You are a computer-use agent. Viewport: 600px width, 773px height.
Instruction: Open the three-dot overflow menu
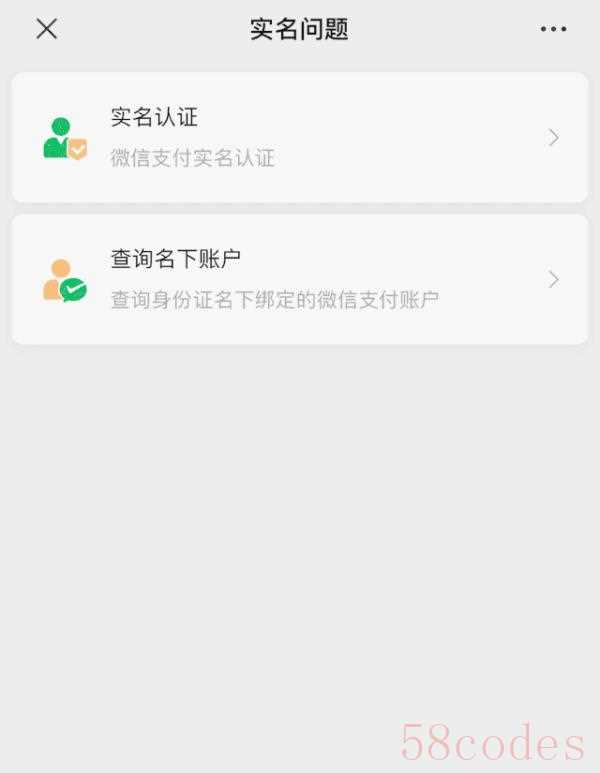click(x=553, y=29)
